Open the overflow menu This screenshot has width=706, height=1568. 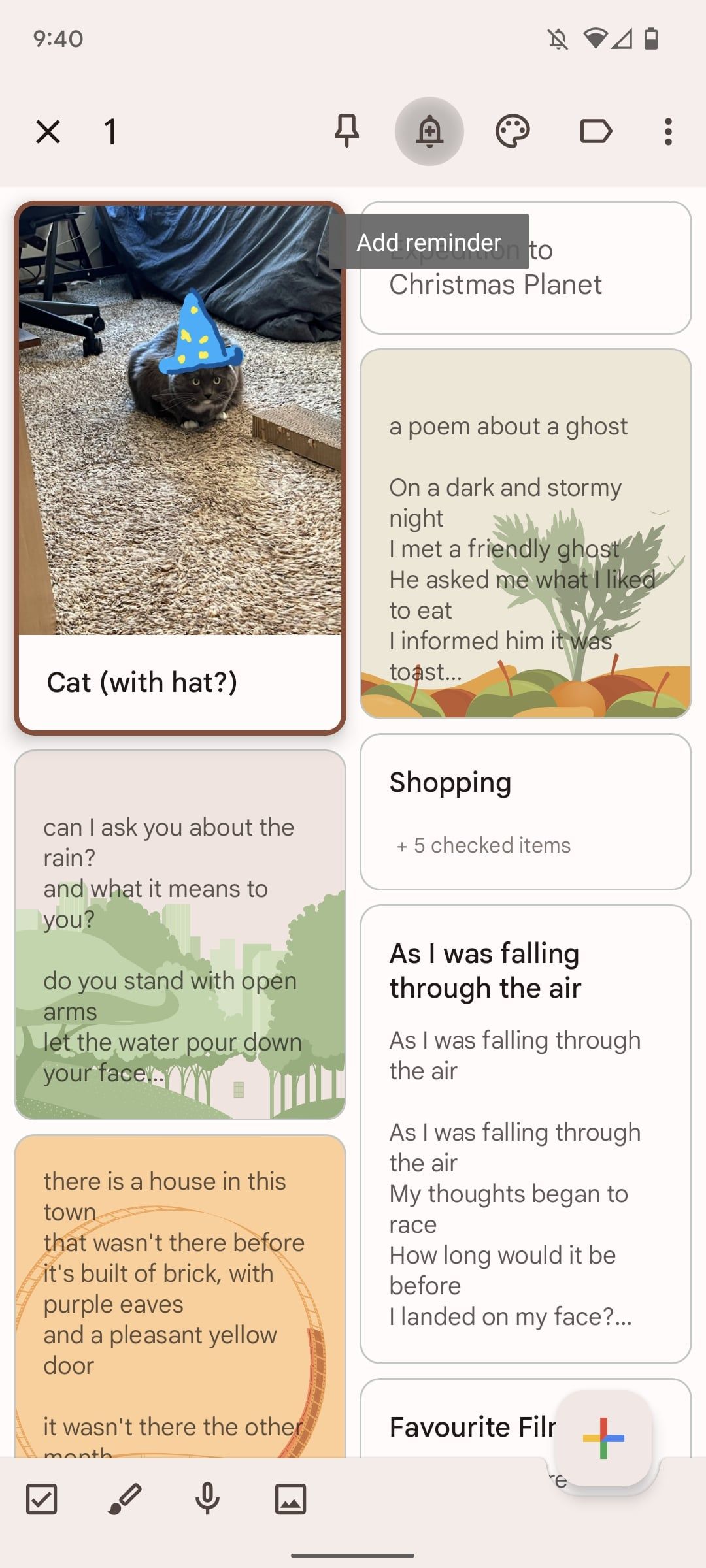[x=667, y=131]
